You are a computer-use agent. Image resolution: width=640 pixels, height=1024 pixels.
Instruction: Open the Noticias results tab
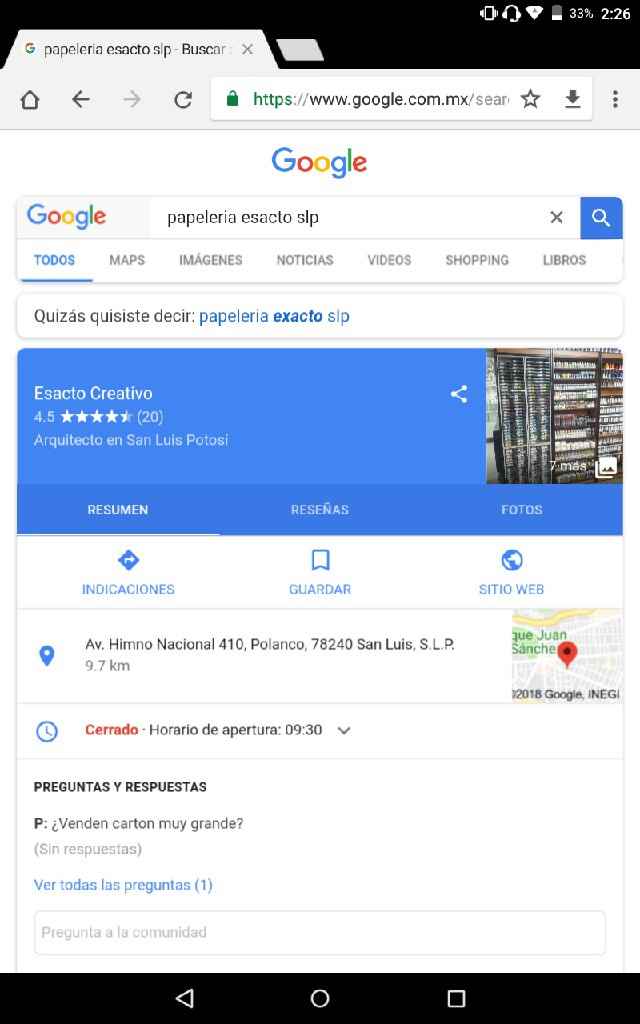point(305,260)
